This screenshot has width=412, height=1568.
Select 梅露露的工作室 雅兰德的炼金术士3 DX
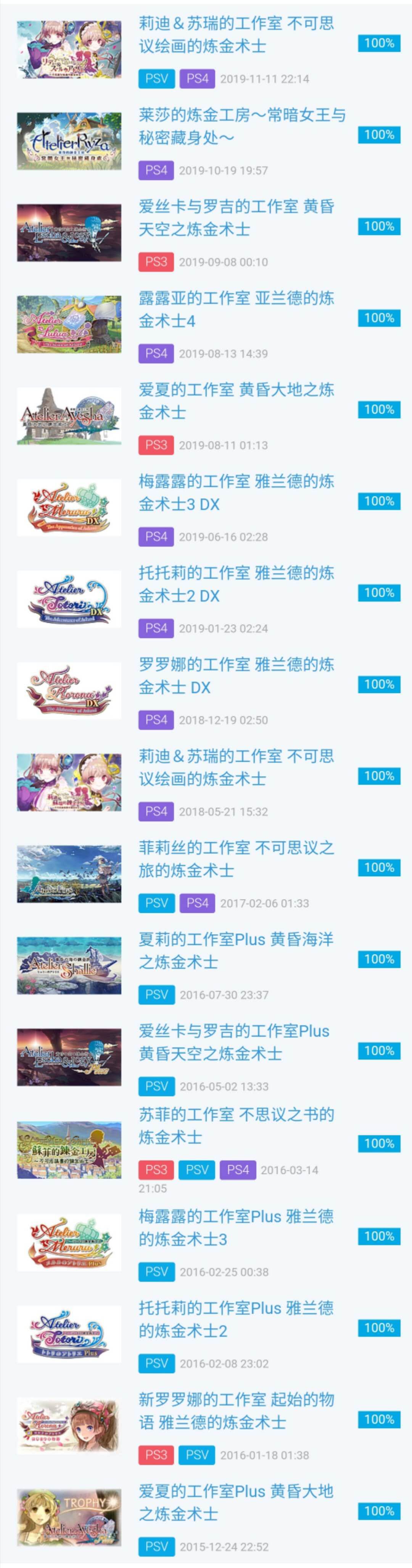[x=236, y=493]
